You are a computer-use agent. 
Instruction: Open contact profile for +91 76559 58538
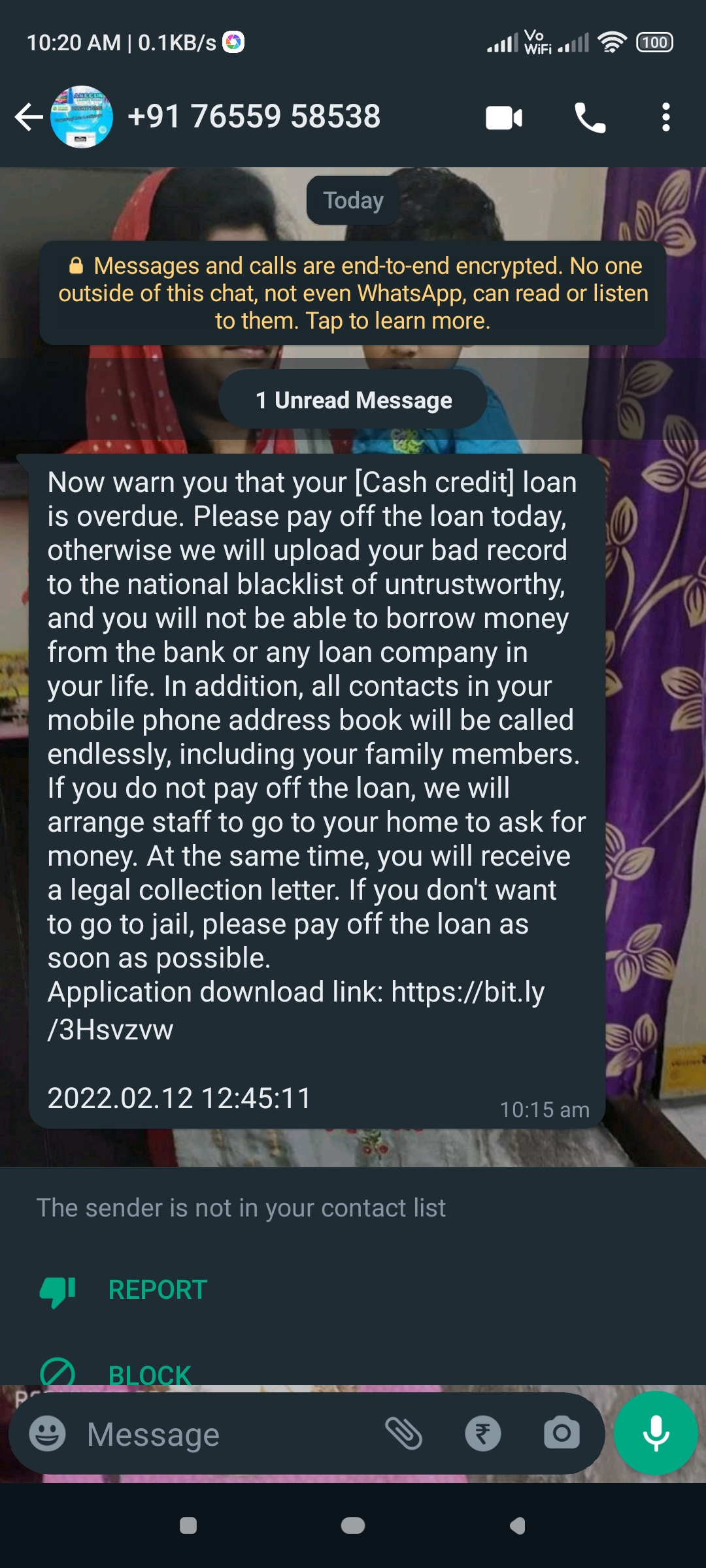[x=254, y=117]
